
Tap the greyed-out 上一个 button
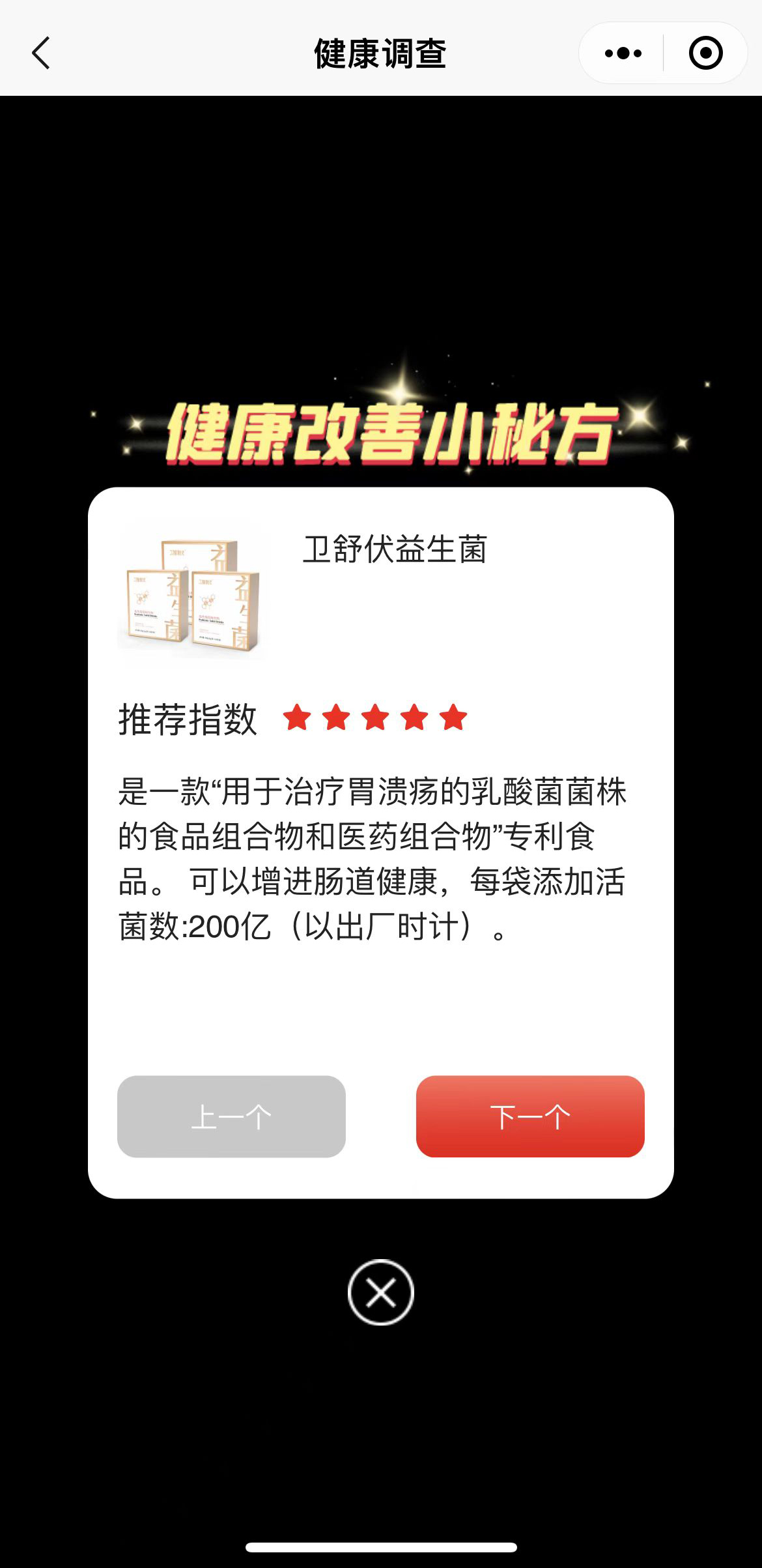click(x=231, y=1116)
